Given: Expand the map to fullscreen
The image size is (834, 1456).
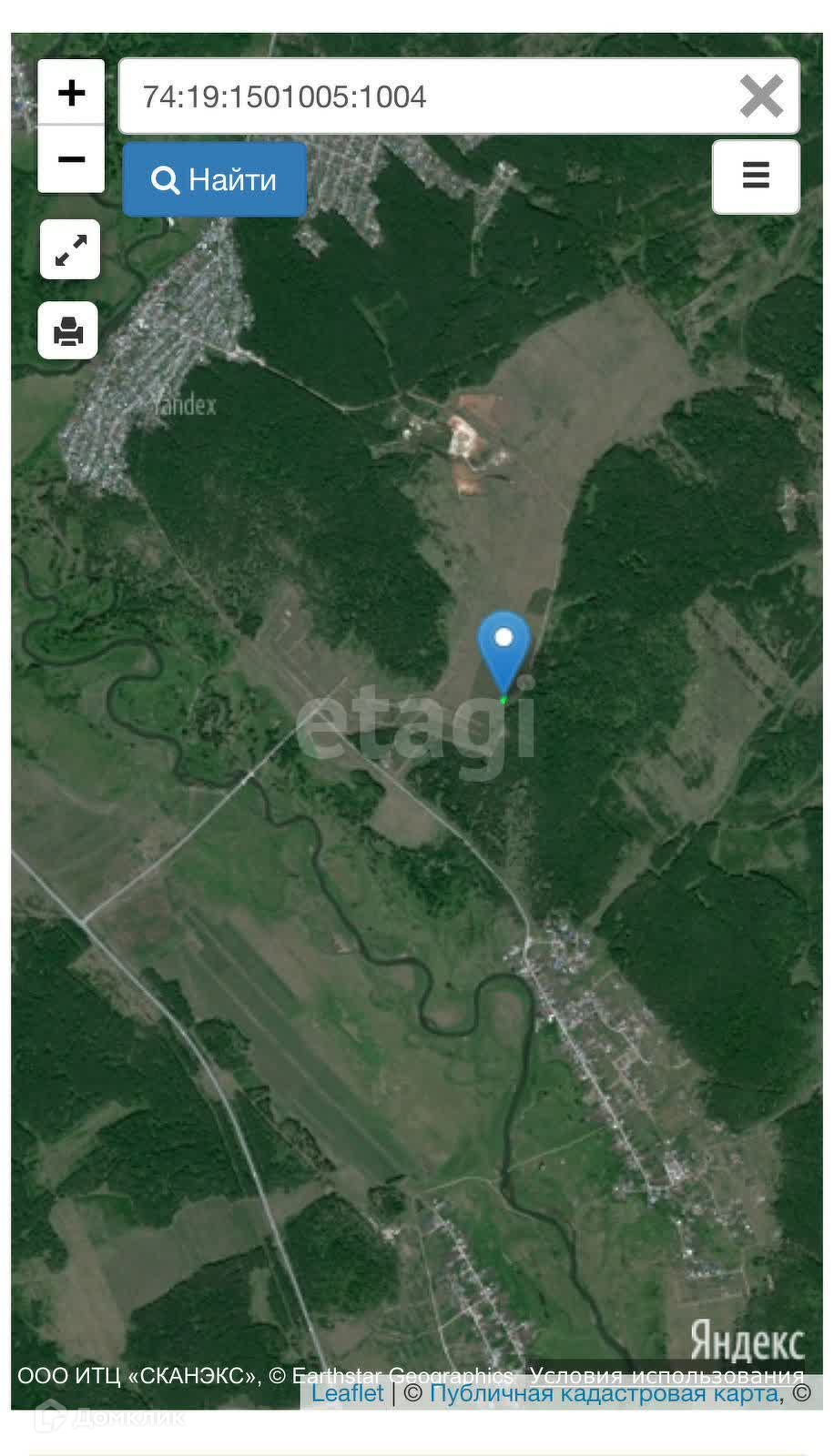Looking at the screenshot, I should (x=70, y=249).
